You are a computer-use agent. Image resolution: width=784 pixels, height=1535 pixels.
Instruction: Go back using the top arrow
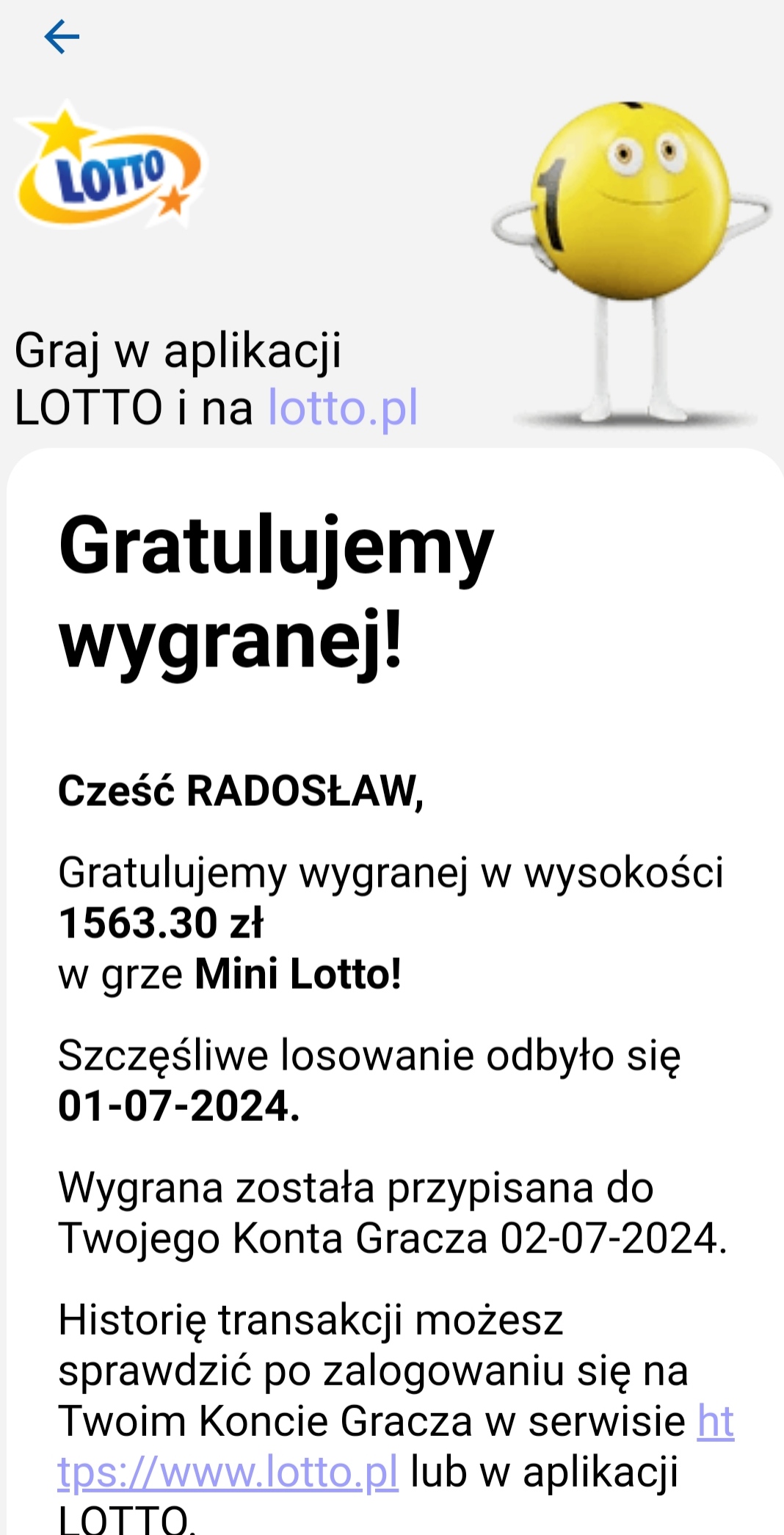[62, 37]
